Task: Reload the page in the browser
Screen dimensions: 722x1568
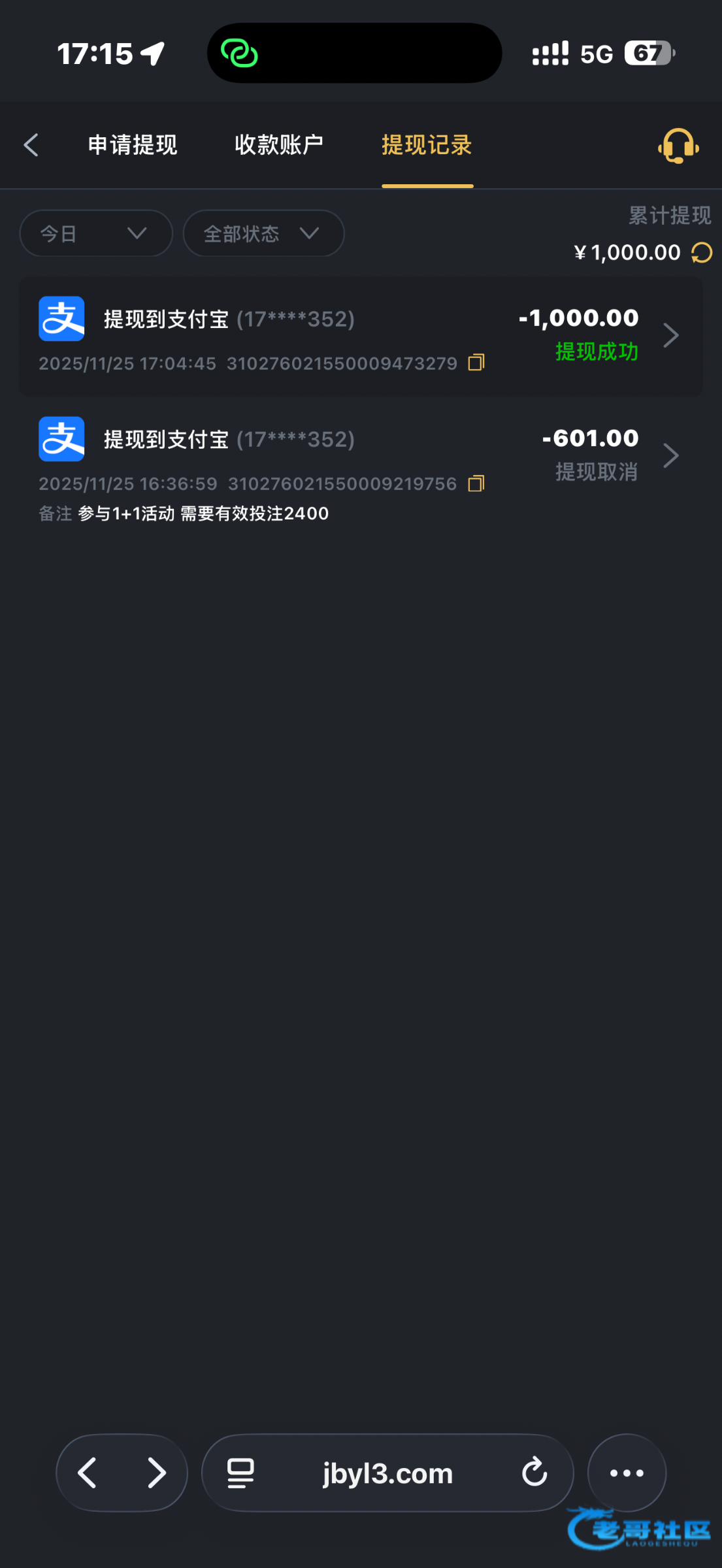Action: (x=534, y=1473)
